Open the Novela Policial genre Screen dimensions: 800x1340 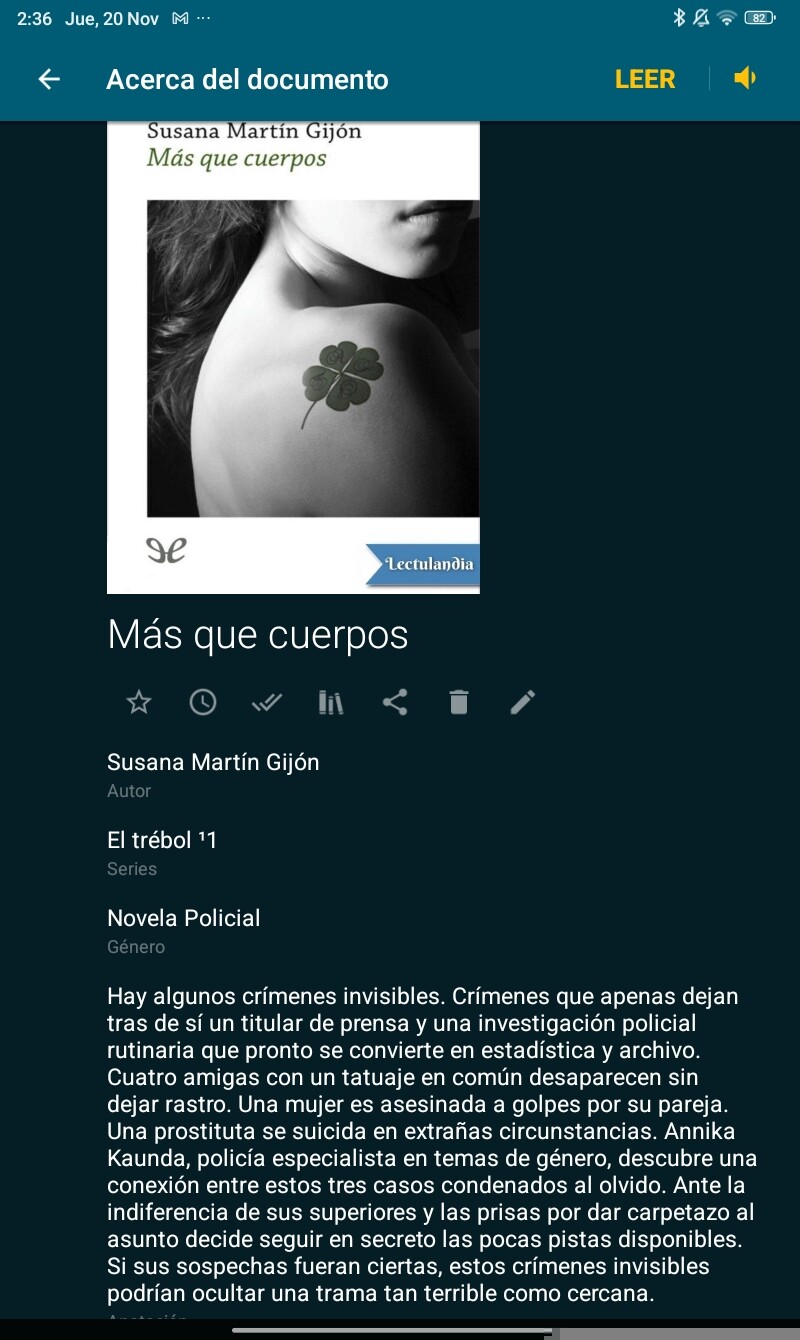pos(184,918)
